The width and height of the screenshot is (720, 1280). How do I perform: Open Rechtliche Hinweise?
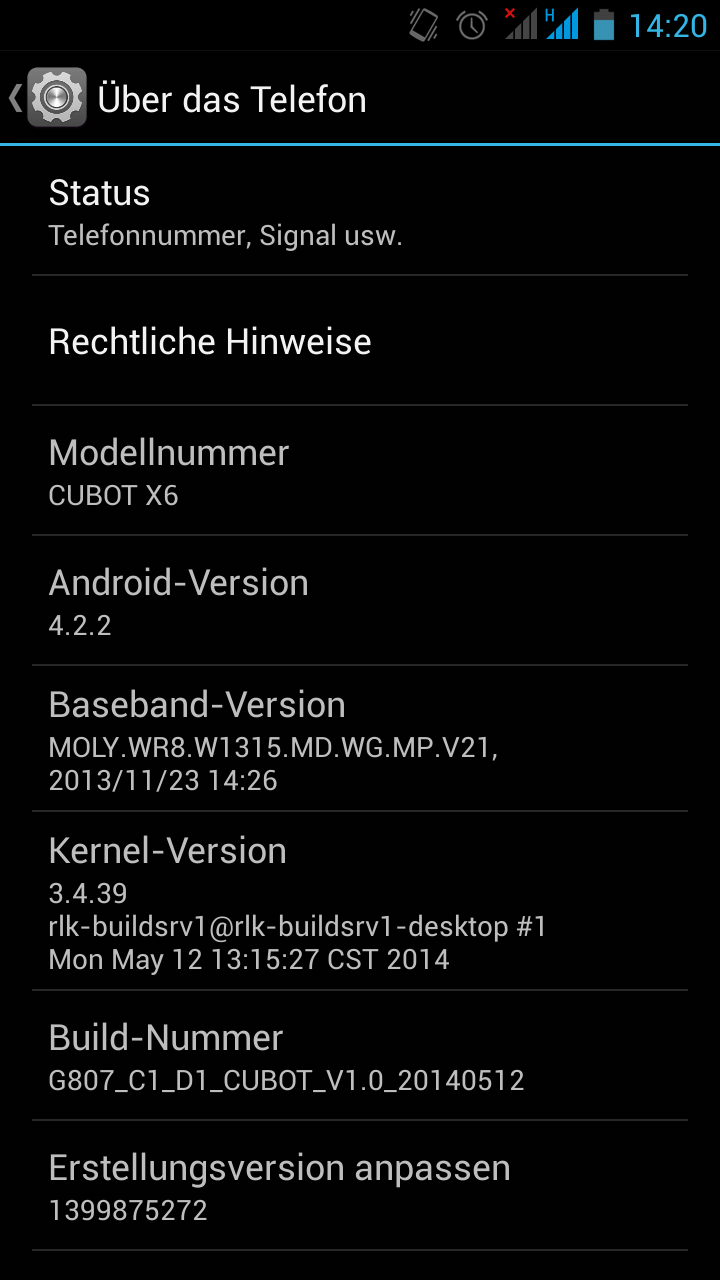click(360, 341)
